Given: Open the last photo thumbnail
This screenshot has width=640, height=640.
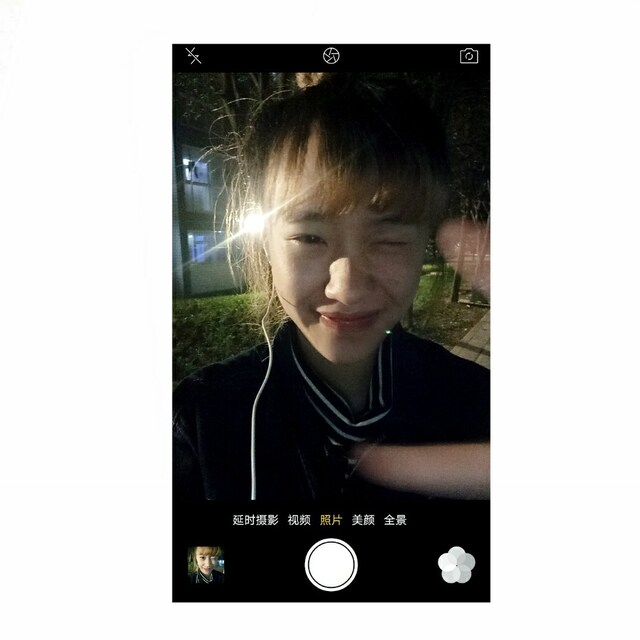Looking at the screenshot, I should click(x=207, y=565).
